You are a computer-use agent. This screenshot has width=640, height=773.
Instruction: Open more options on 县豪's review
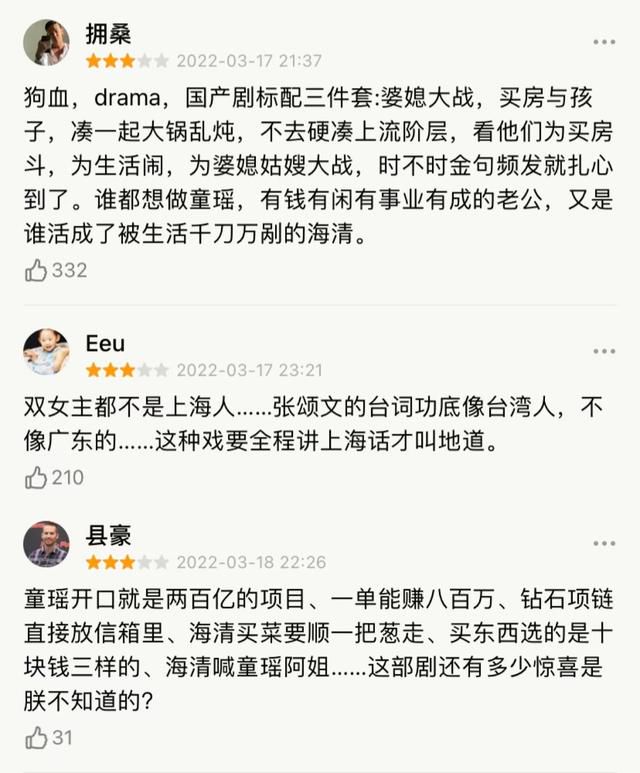tap(604, 543)
